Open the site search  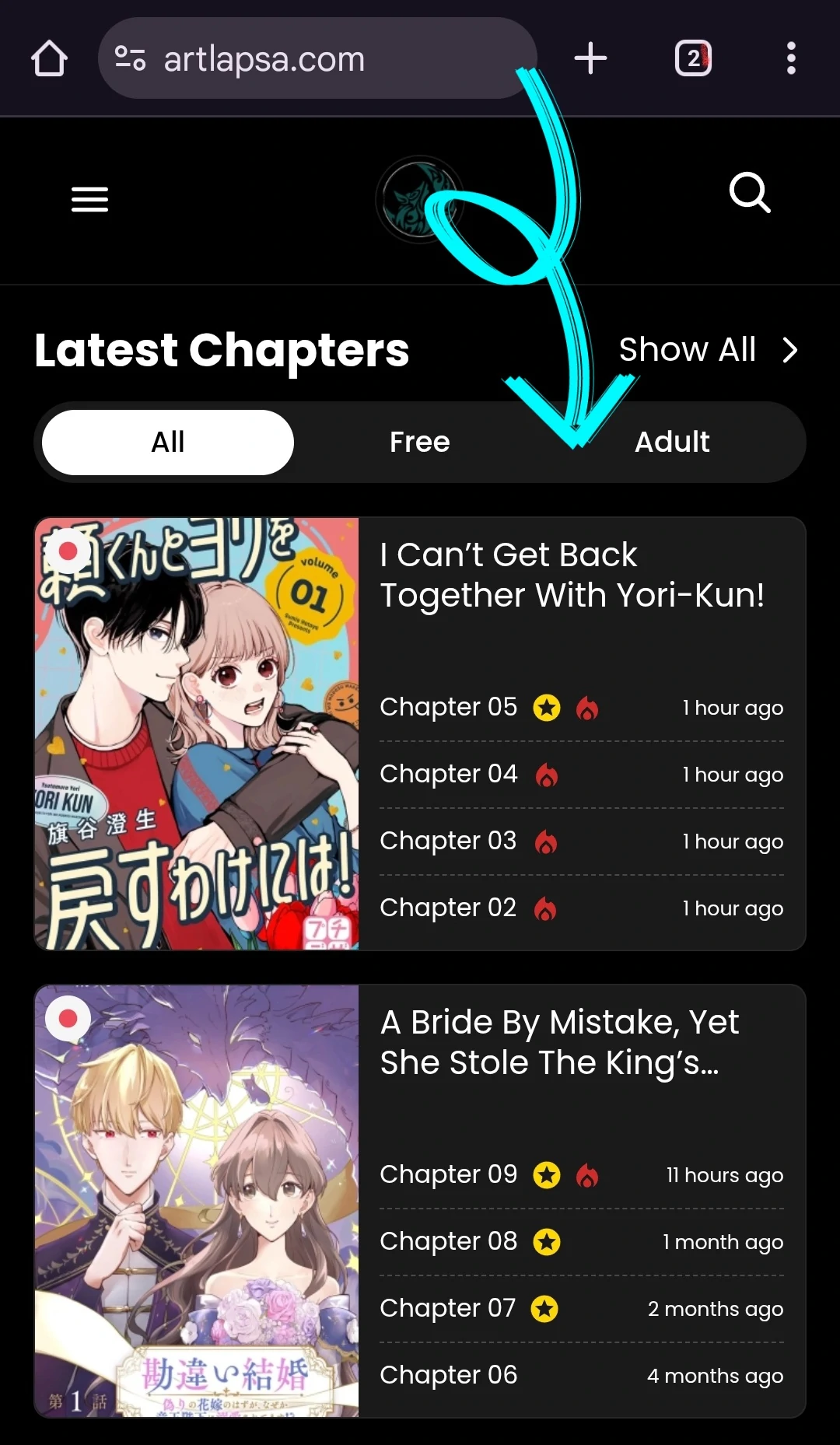tap(750, 193)
